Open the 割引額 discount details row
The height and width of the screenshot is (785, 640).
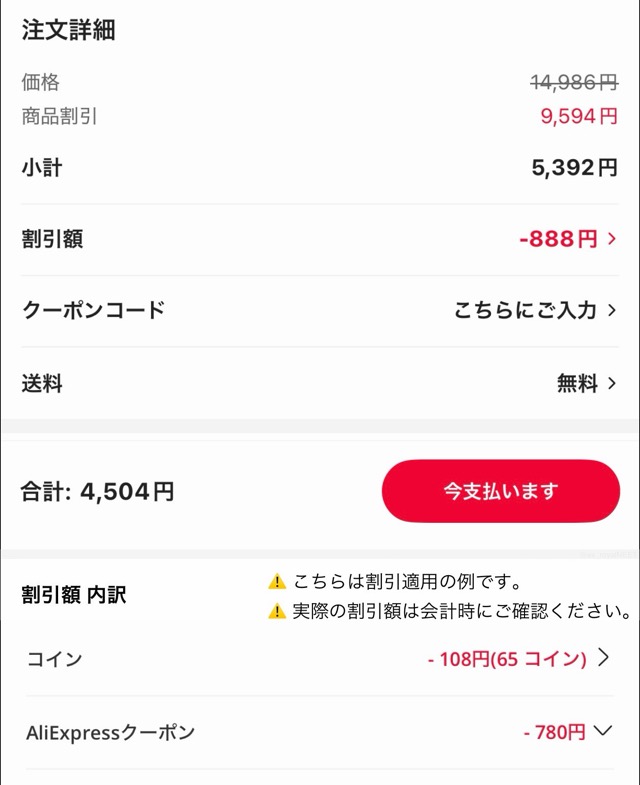[x=320, y=240]
